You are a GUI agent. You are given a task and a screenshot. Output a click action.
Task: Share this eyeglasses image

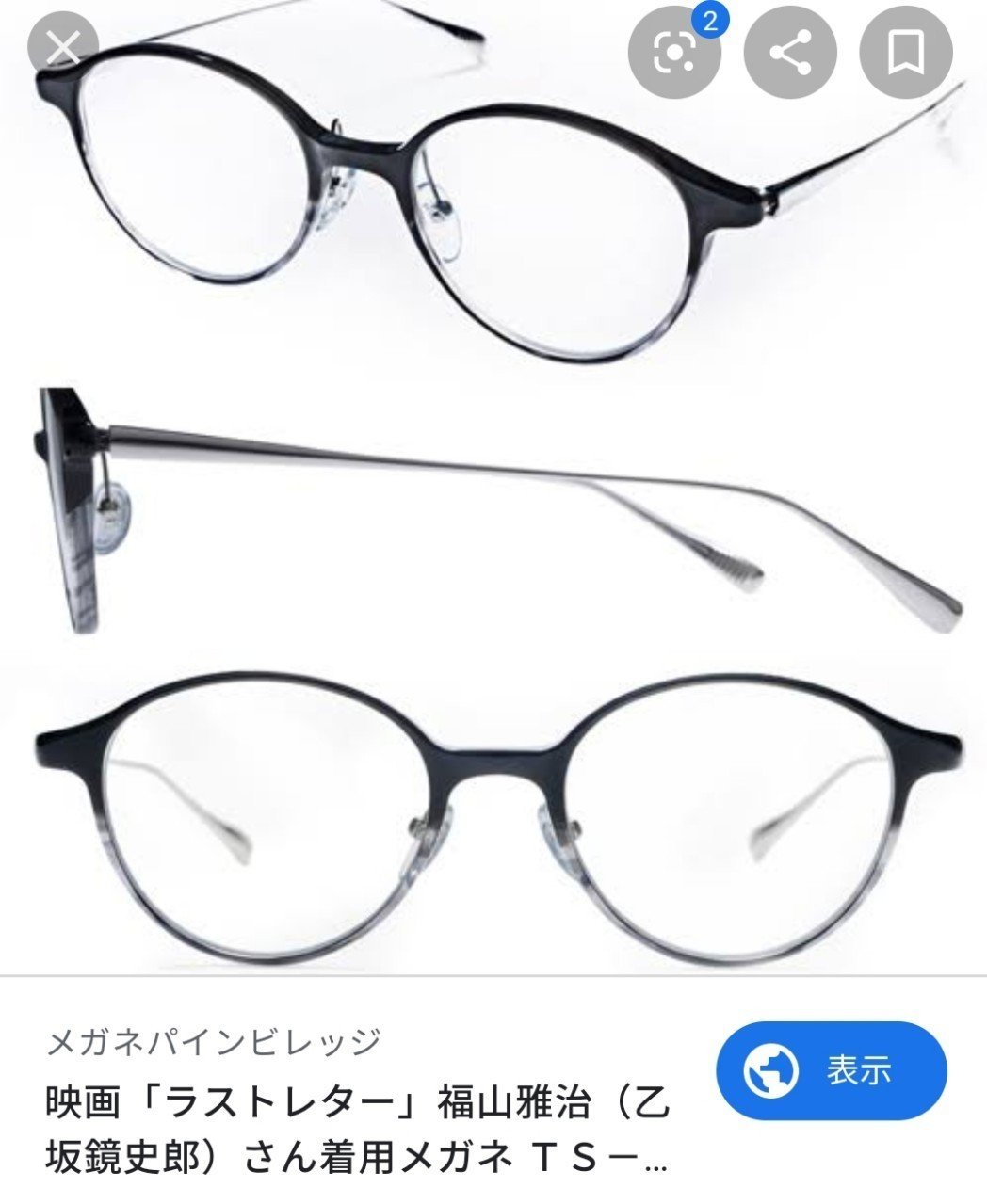pos(794,51)
